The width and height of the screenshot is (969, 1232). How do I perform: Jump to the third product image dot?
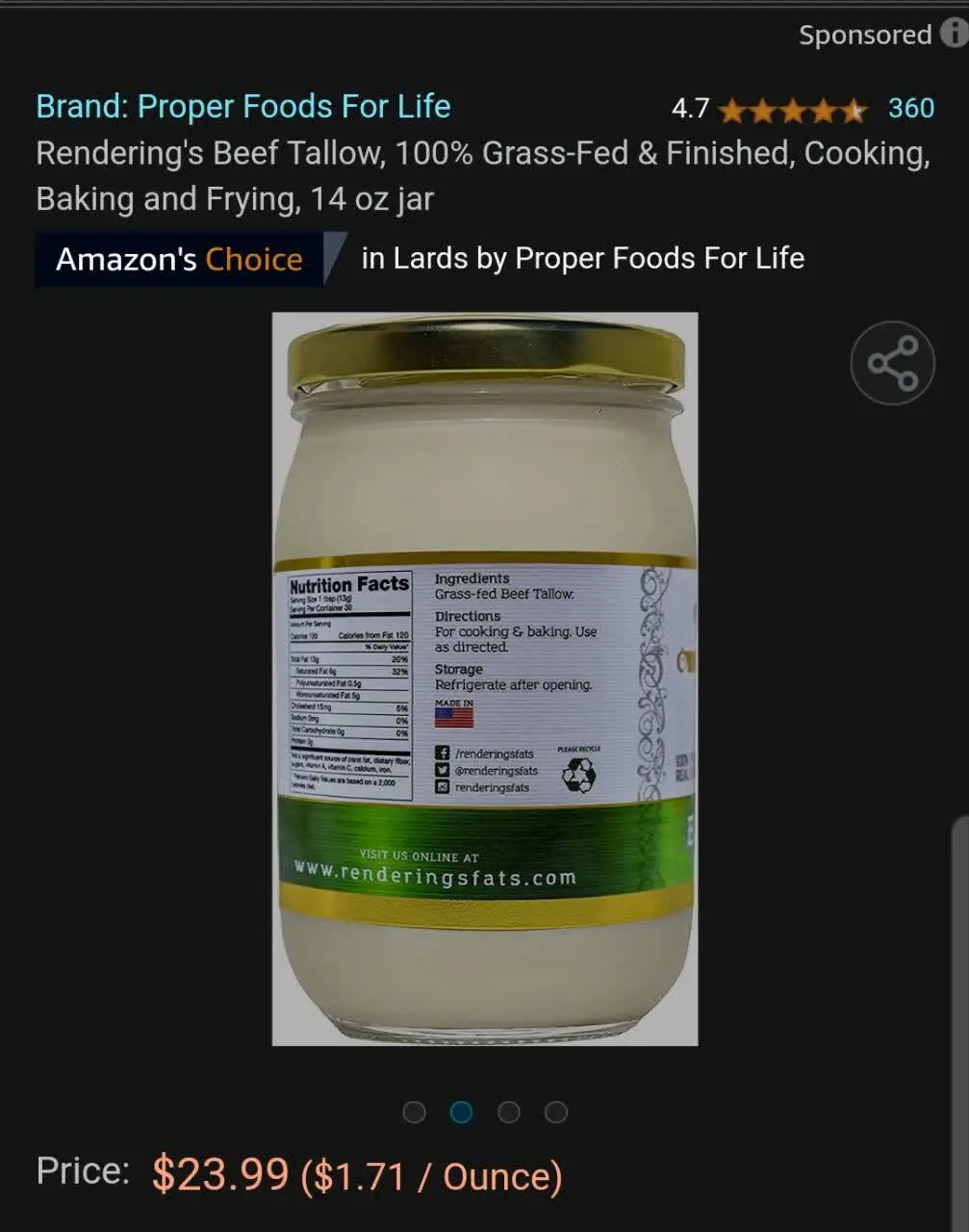(509, 1113)
